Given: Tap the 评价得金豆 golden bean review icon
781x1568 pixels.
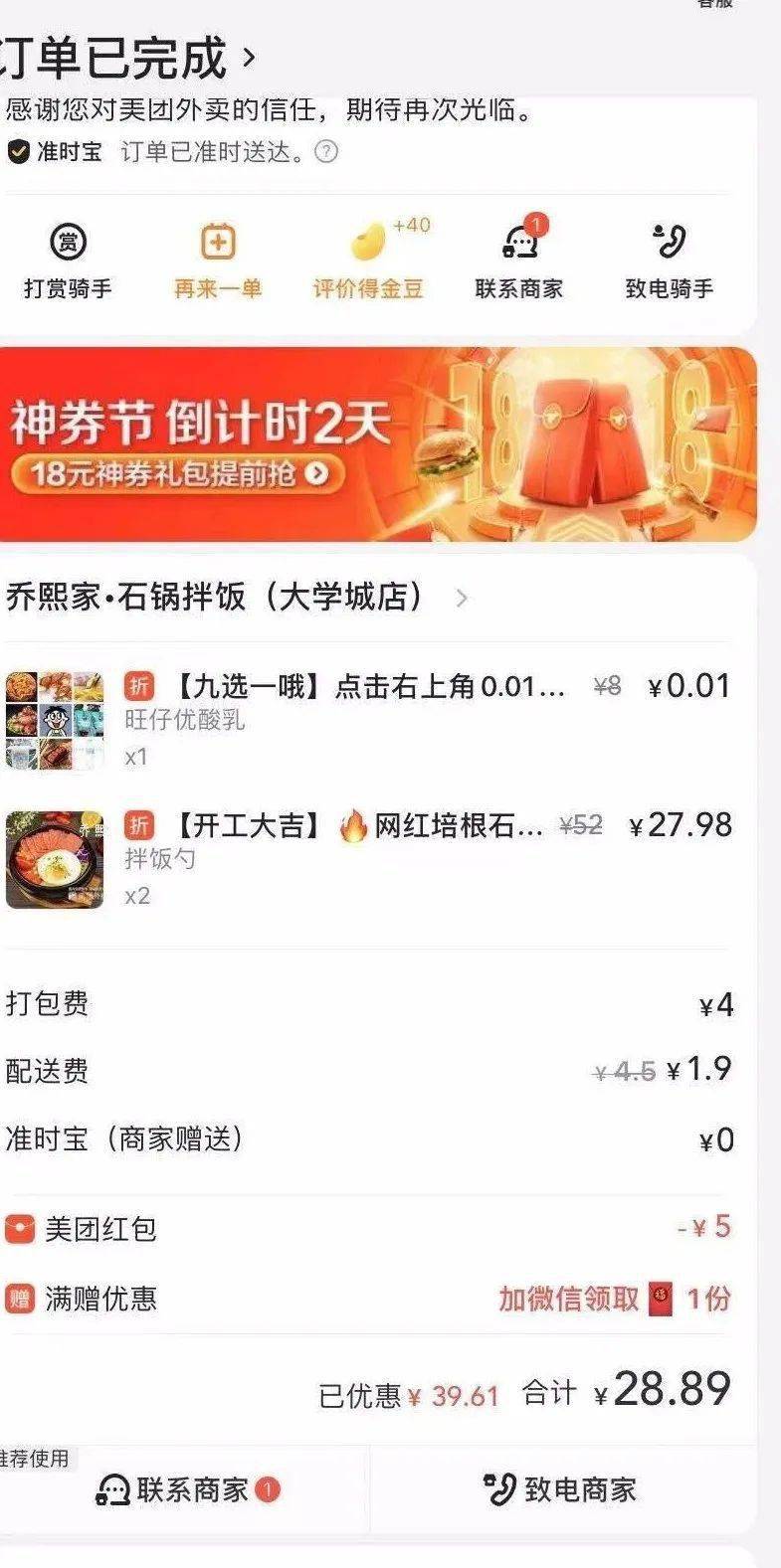Looking at the screenshot, I should point(368,241).
